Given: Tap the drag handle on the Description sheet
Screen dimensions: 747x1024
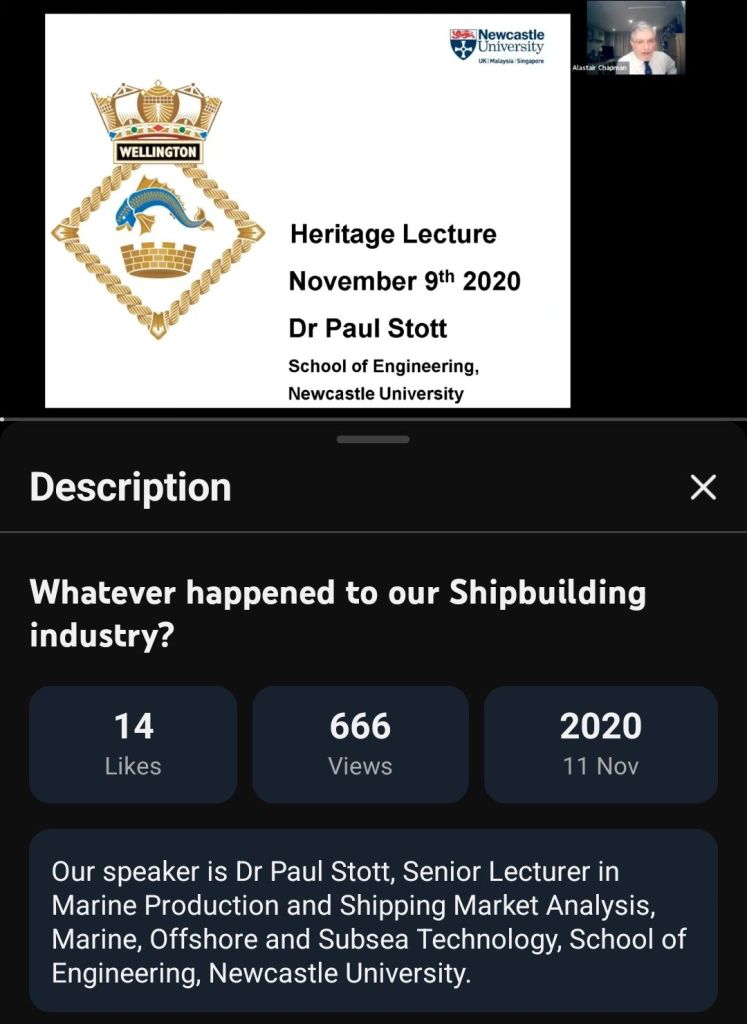Looking at the screenshot, I should pyautogui.click(x=373, y=439).
